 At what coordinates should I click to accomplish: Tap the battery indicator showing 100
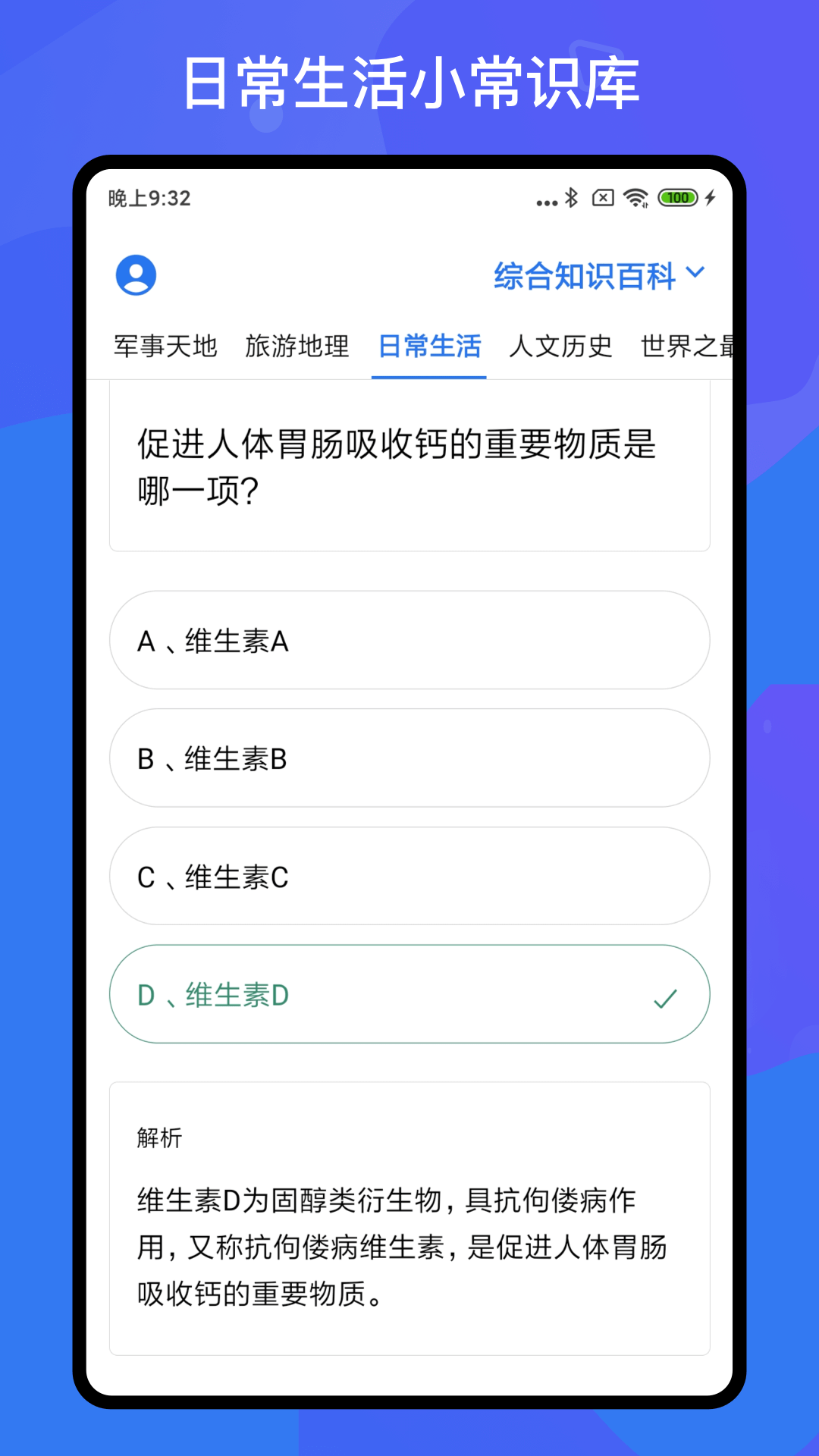point(677,198)
